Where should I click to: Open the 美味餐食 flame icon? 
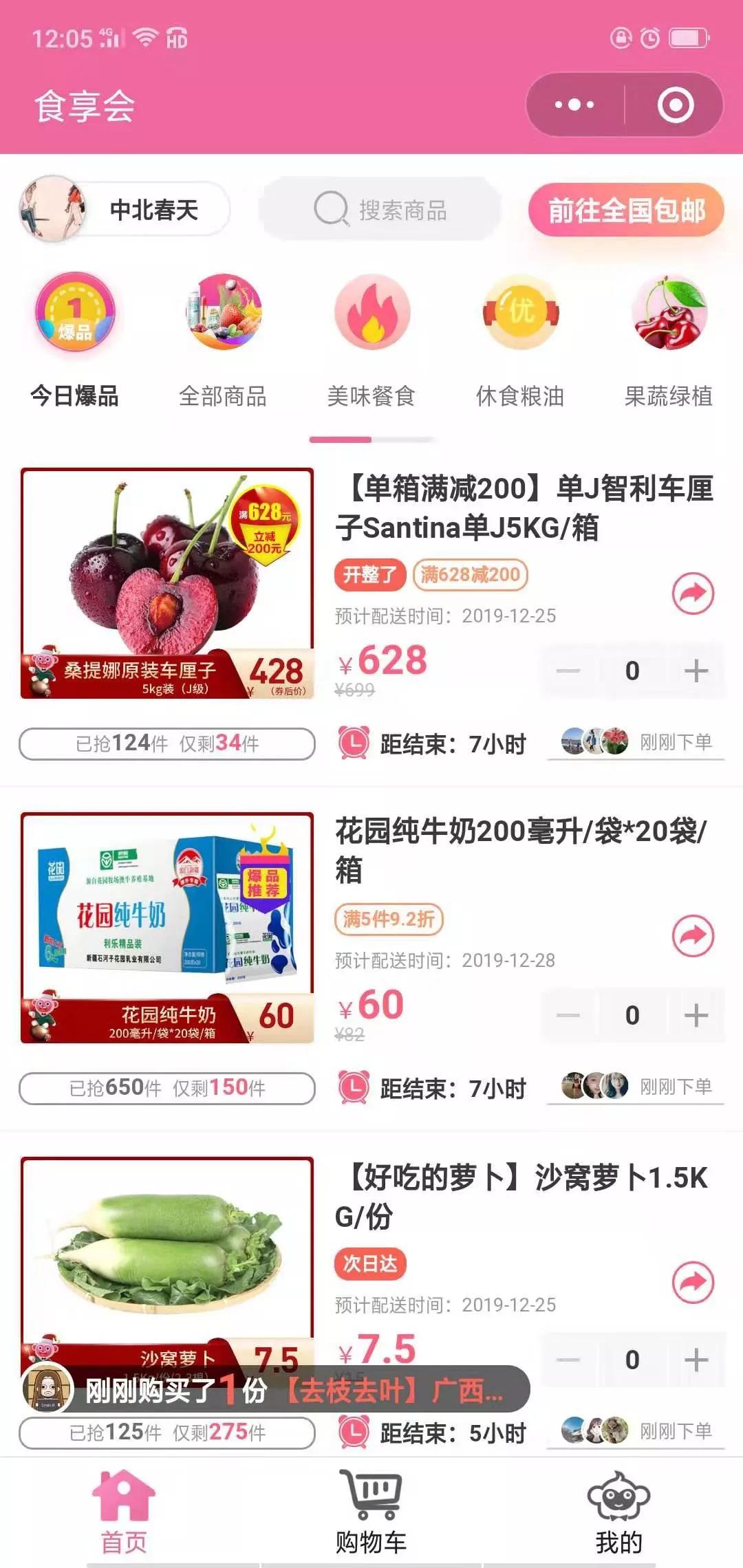(x=371, y=312)
